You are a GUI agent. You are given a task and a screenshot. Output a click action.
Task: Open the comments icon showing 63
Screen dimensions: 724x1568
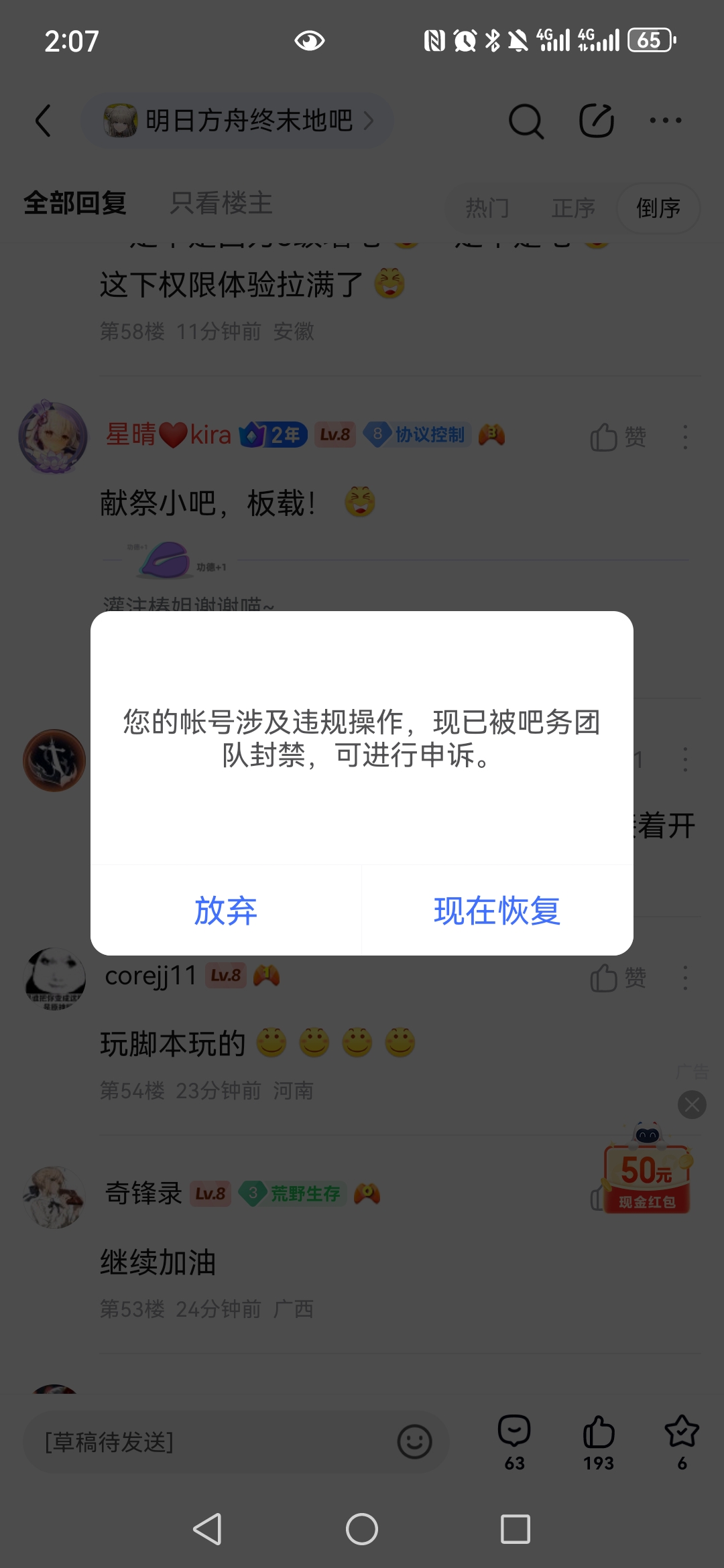click(x=514, y=1442)
